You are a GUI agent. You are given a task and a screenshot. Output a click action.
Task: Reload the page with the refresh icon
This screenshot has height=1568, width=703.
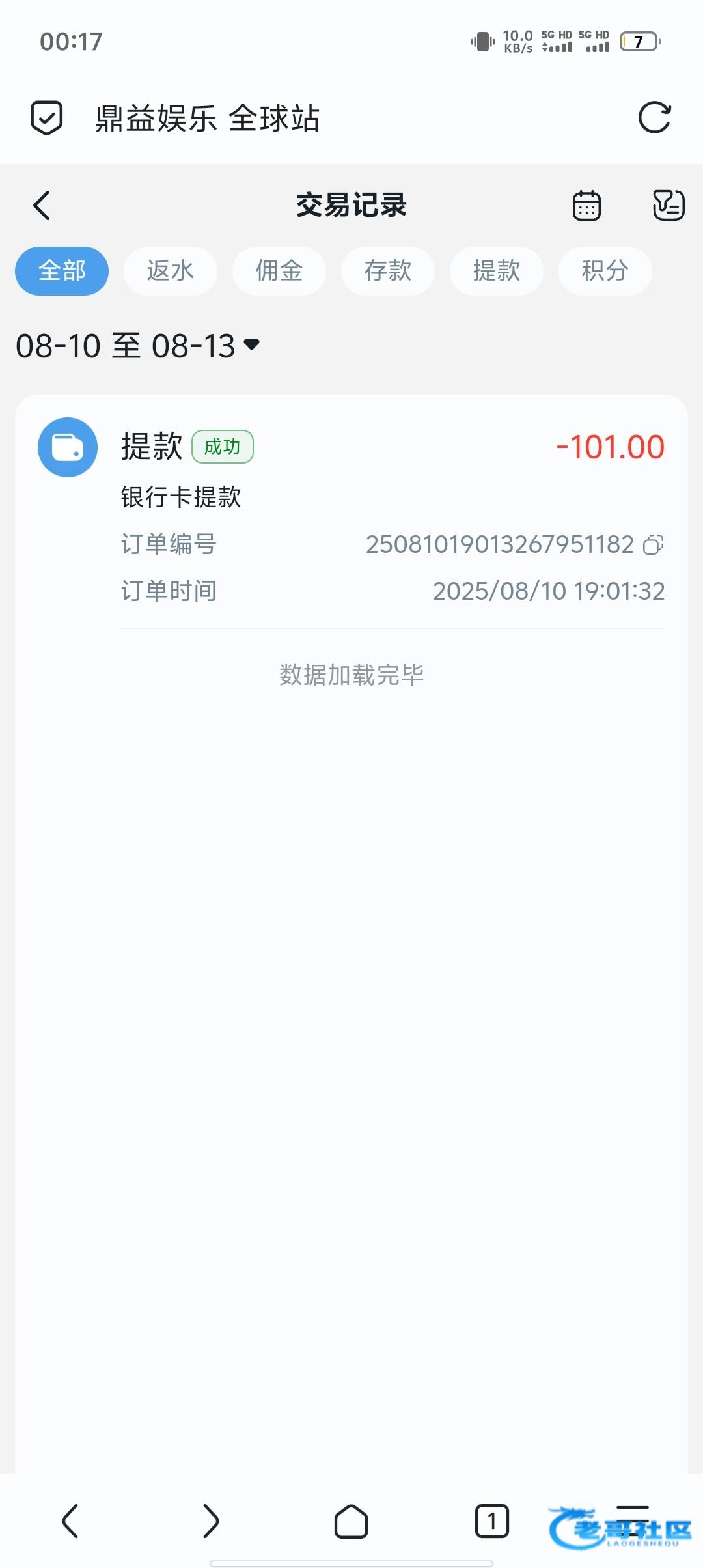pyautogui.click(x=654, y=118)
